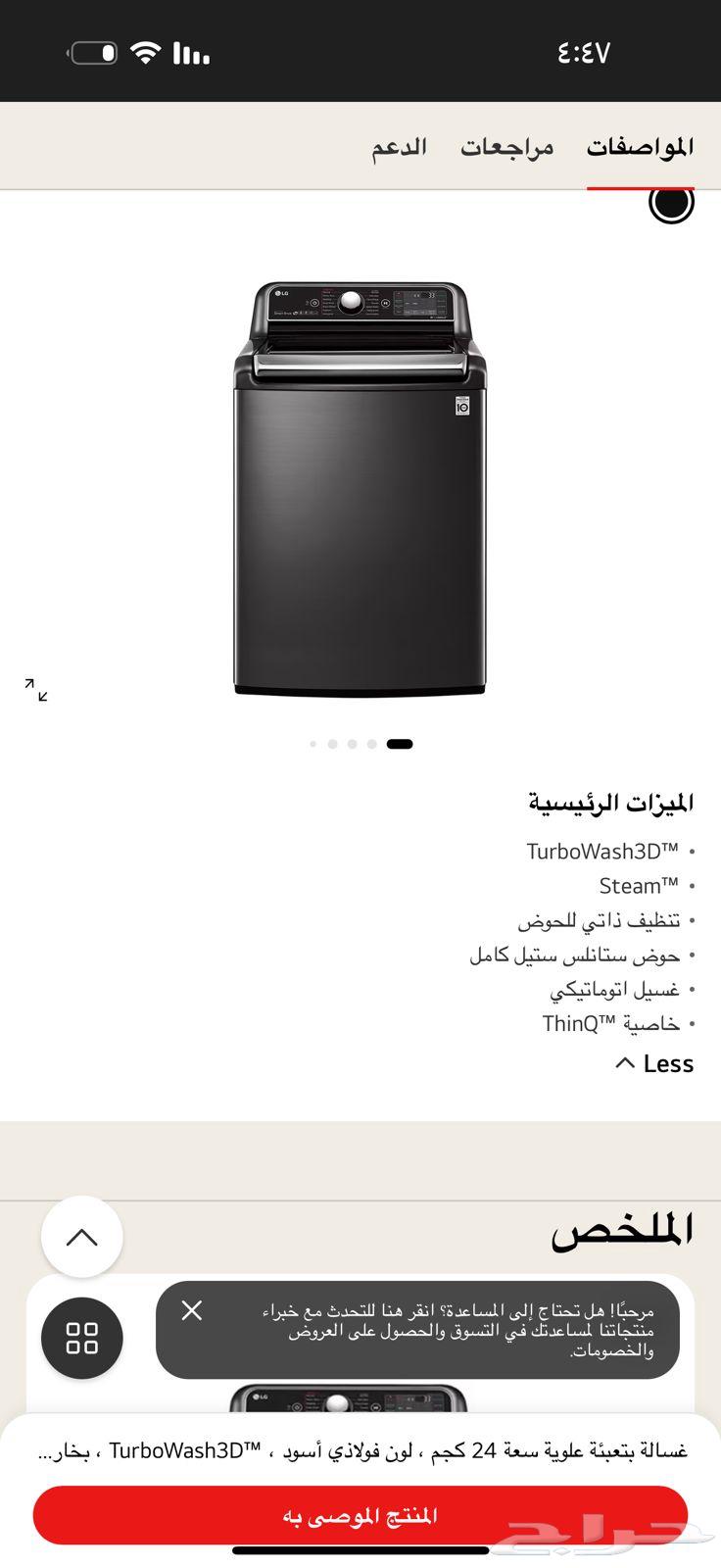Select the third carousel dot

pos(352,744)
